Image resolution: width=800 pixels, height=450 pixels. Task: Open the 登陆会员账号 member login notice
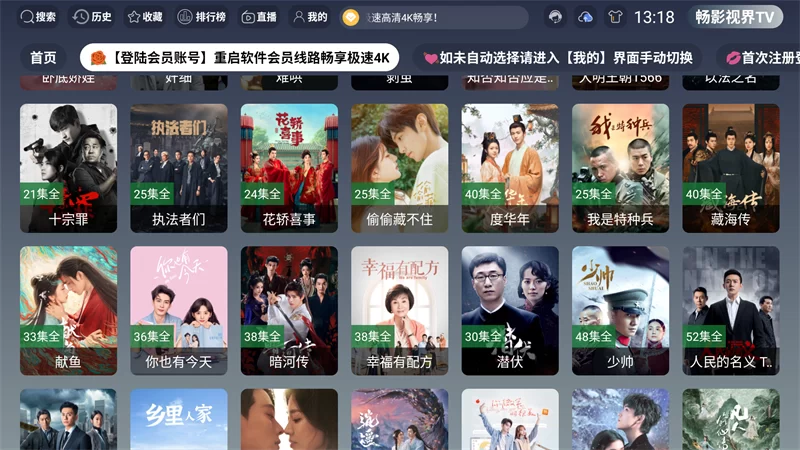pyautogui.click(x=240, y=57)
